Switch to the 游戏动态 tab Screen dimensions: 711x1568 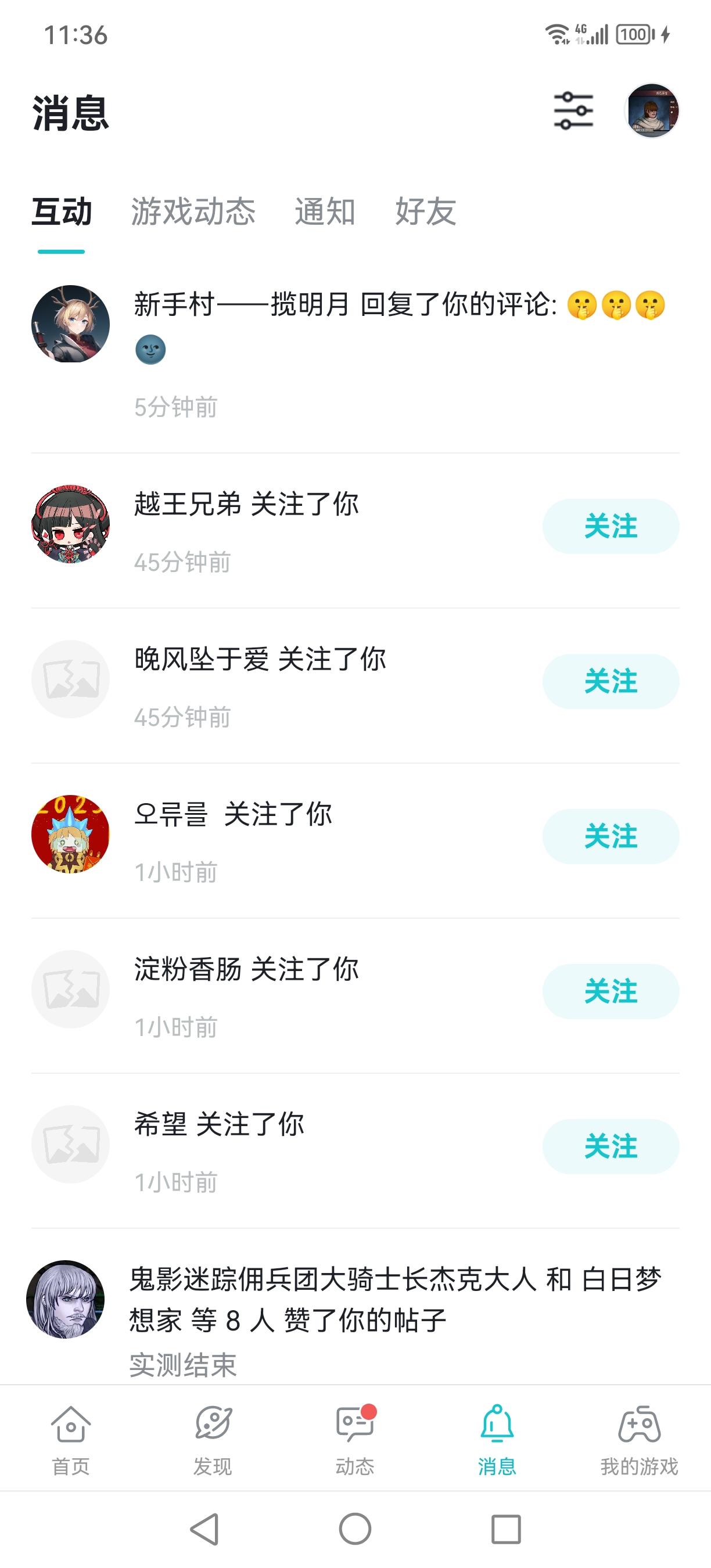[x=193, y=212]
